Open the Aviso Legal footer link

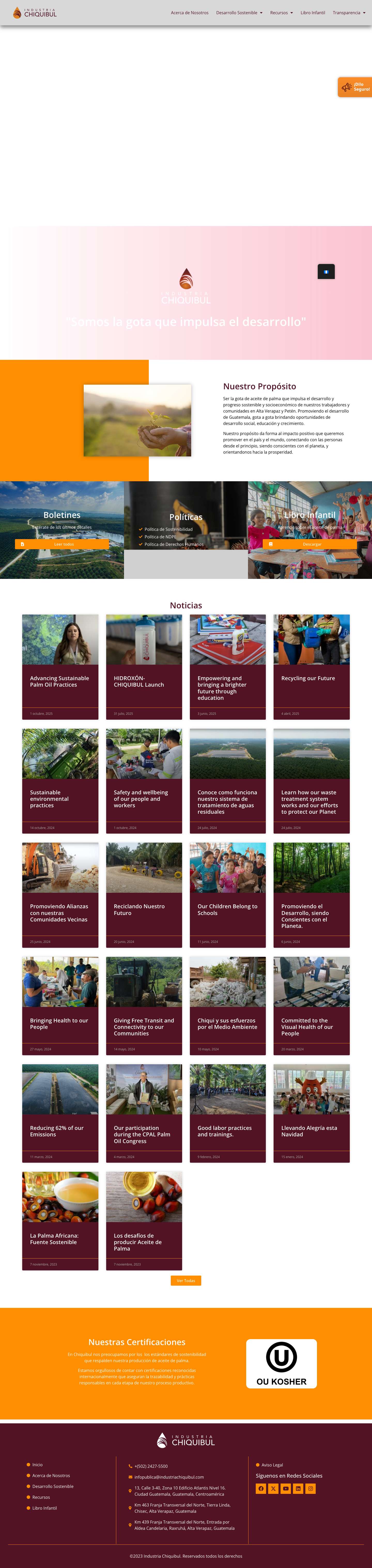pos(272,1464)
